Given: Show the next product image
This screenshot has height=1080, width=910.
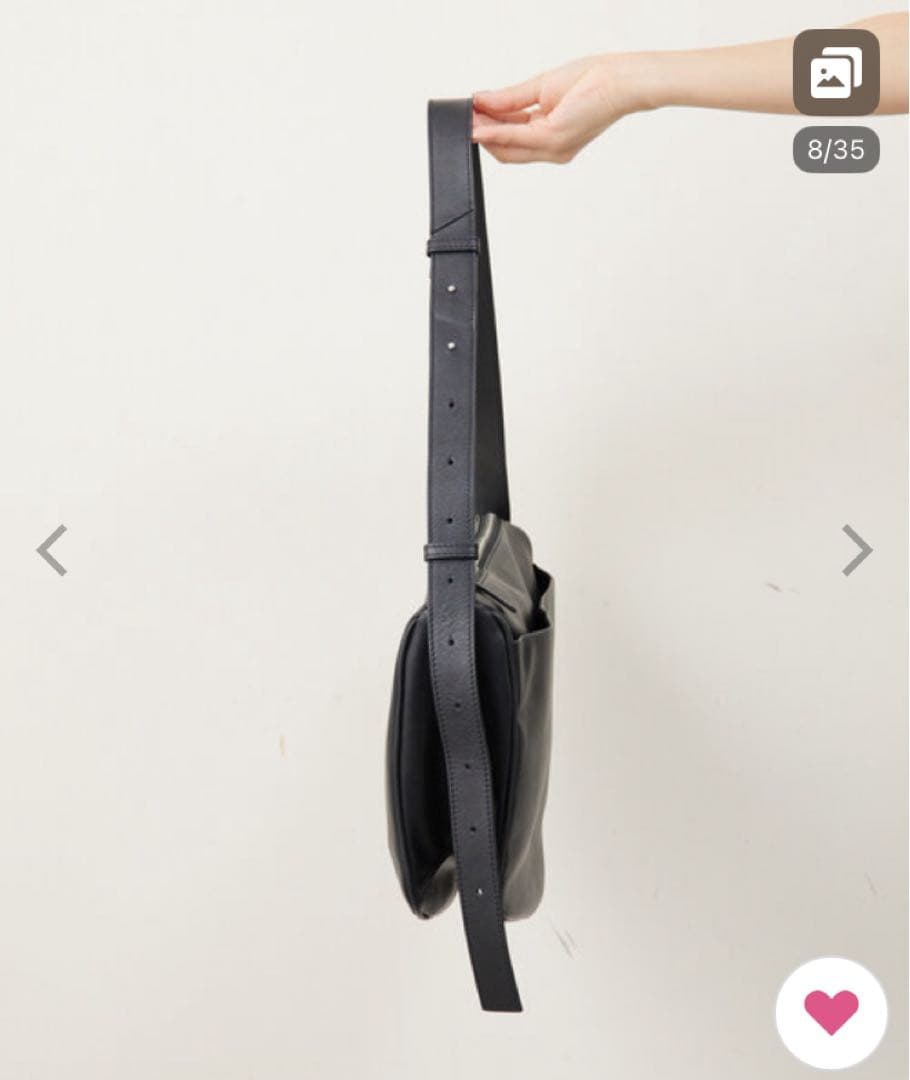Looking at the screenshot, I should pyautogui.click(x=856, y=550).
